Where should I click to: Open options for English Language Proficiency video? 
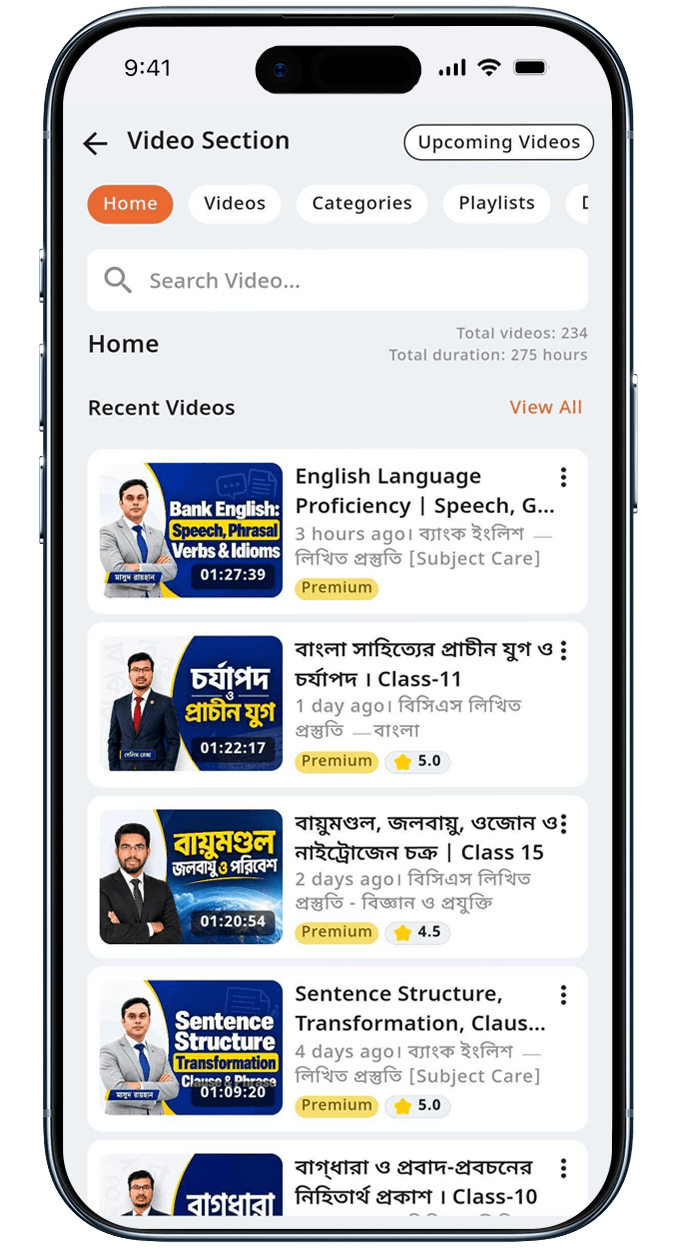tap(564, 477)
